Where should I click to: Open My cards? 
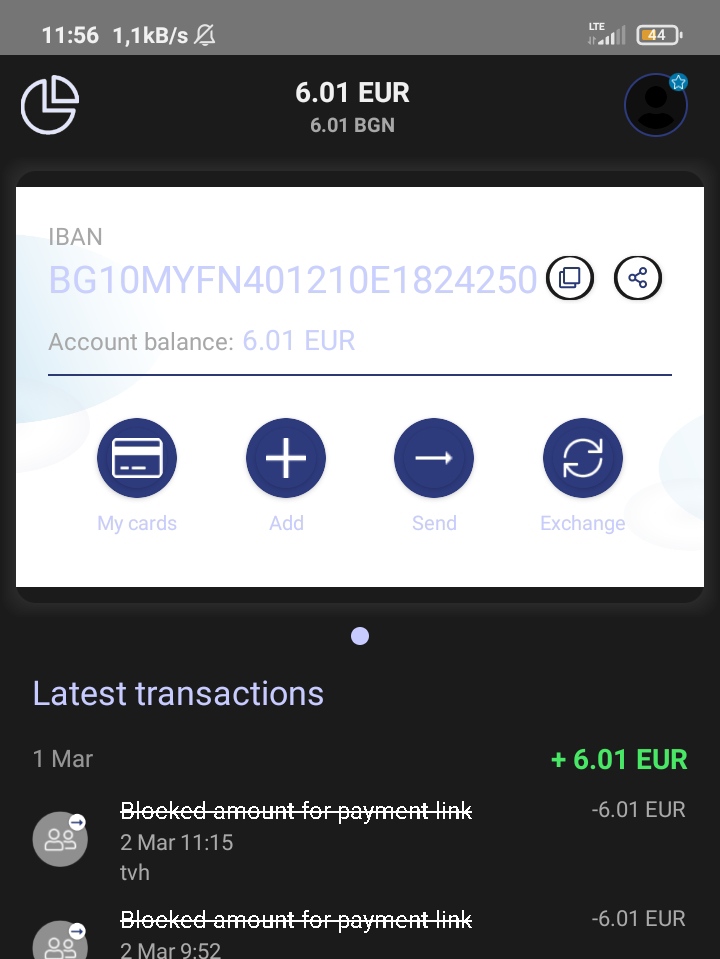point(137,459)
